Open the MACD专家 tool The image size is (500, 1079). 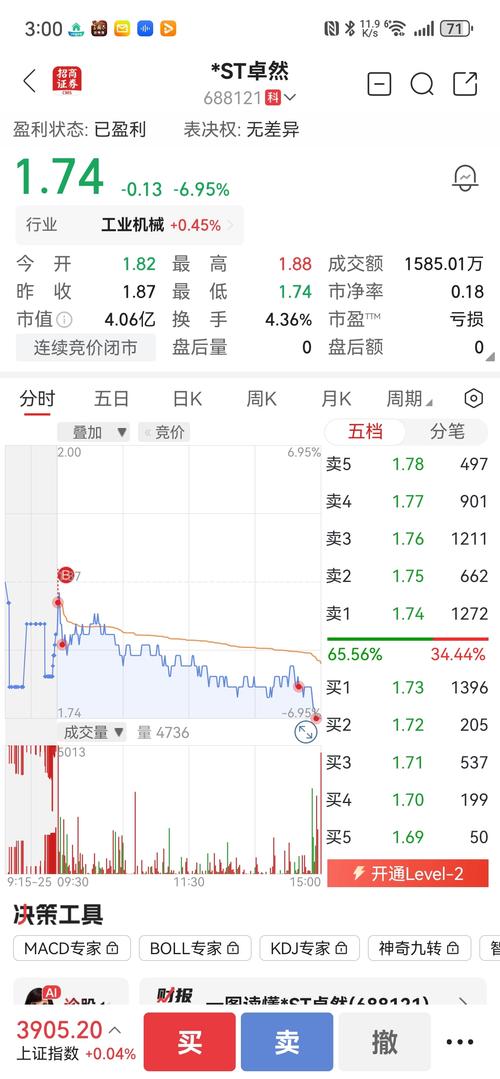[72, 948]
